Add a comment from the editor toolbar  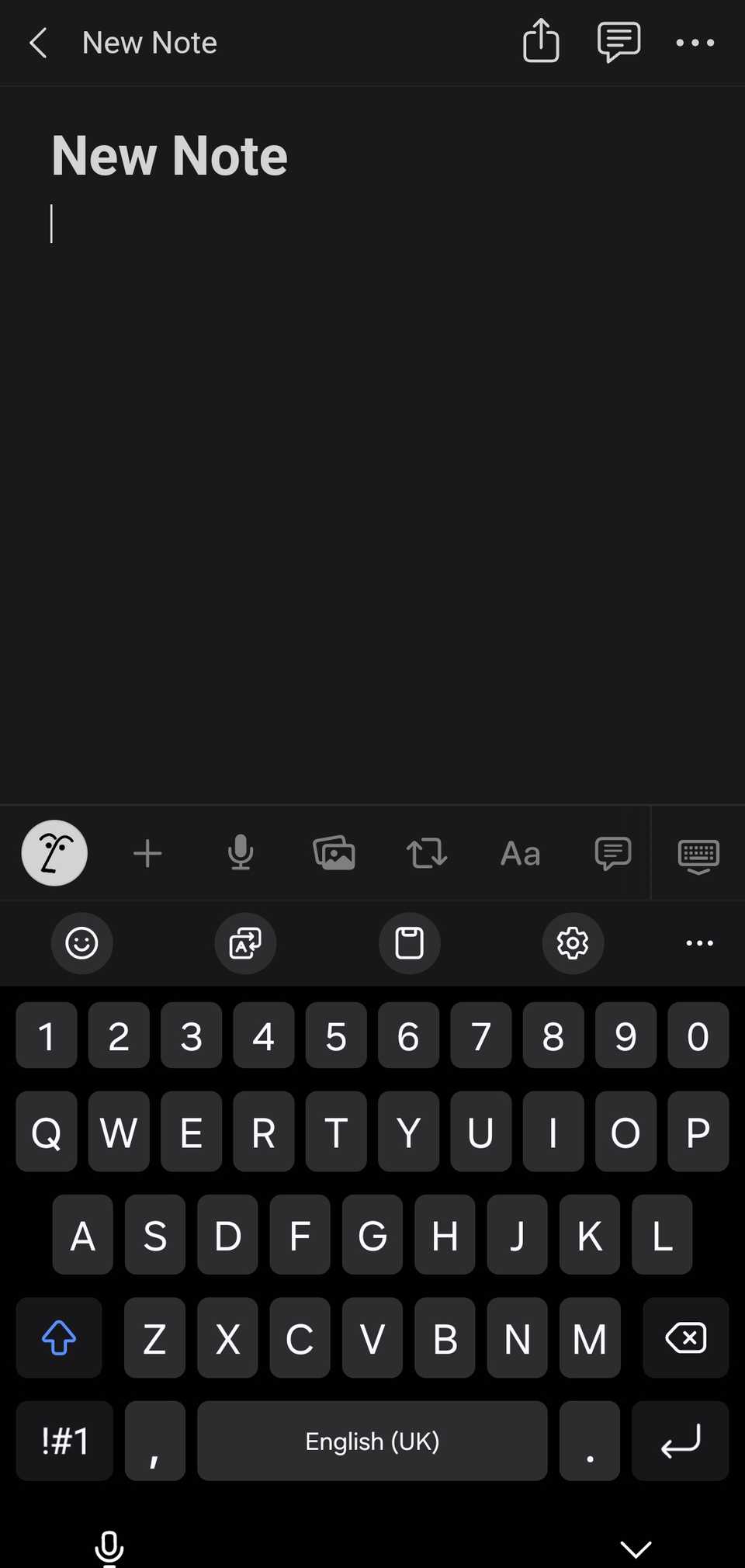click(613, 854)
